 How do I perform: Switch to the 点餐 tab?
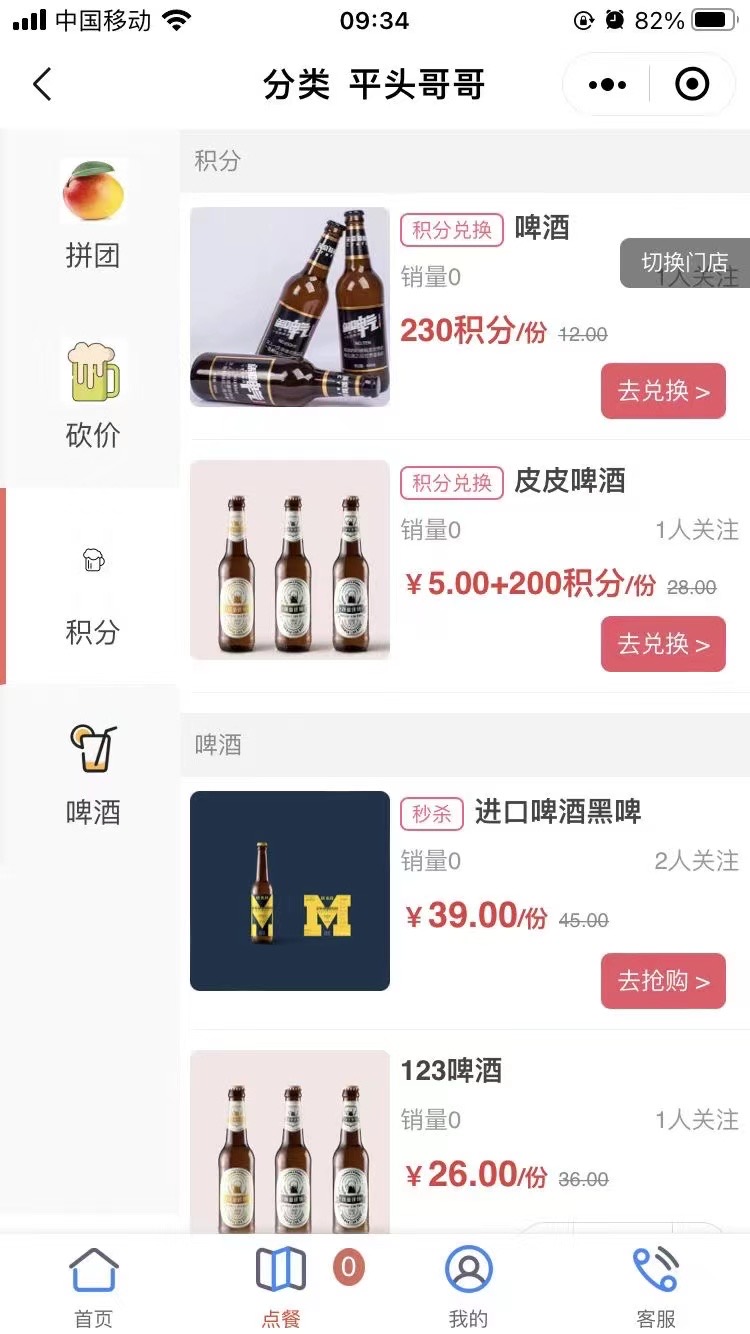[x=281, y=1286]
